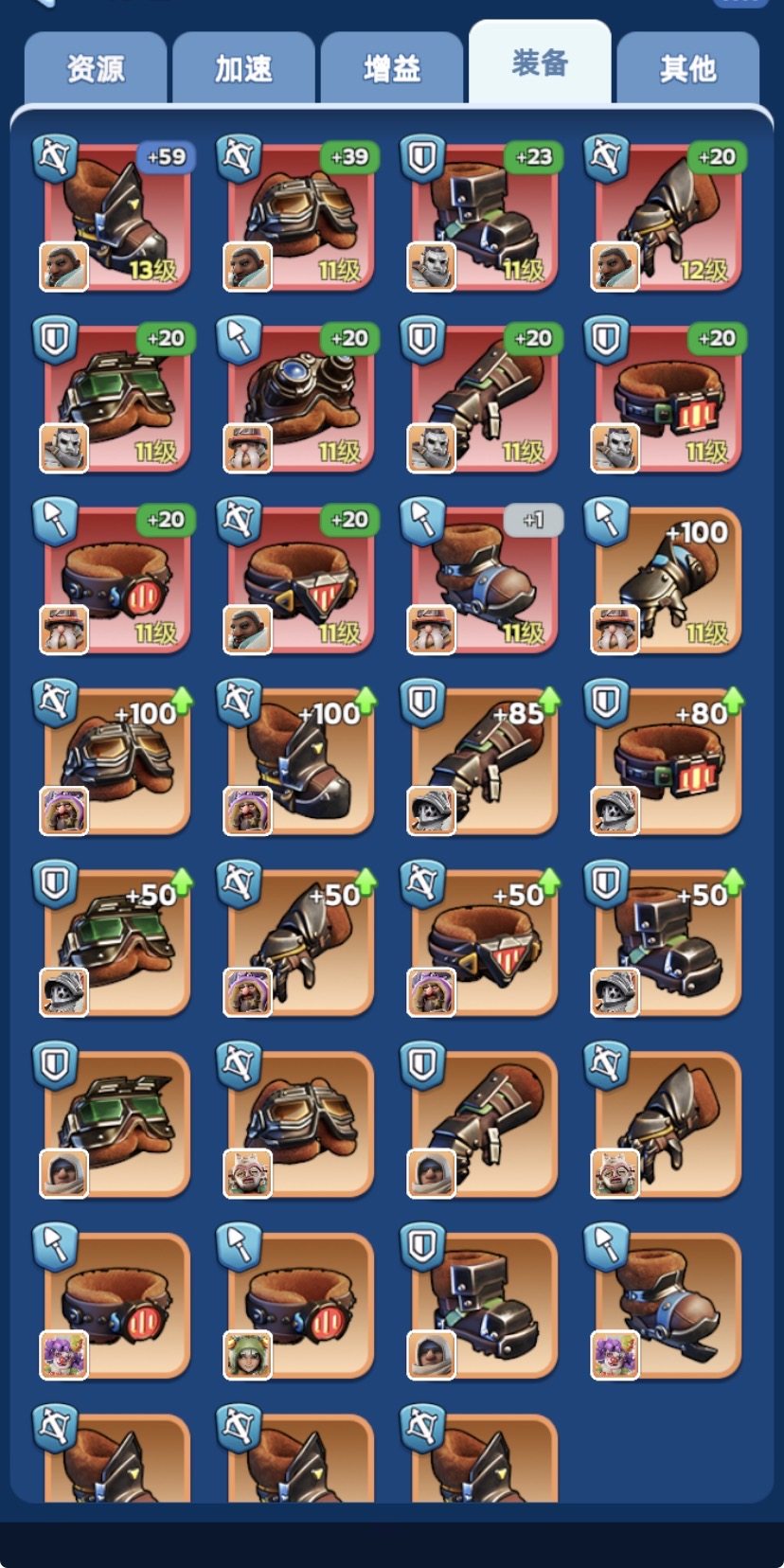The width and height of the screenshot is (784, 1568).
Task: Open the +80 belt equipment
Action: point(667,761)
